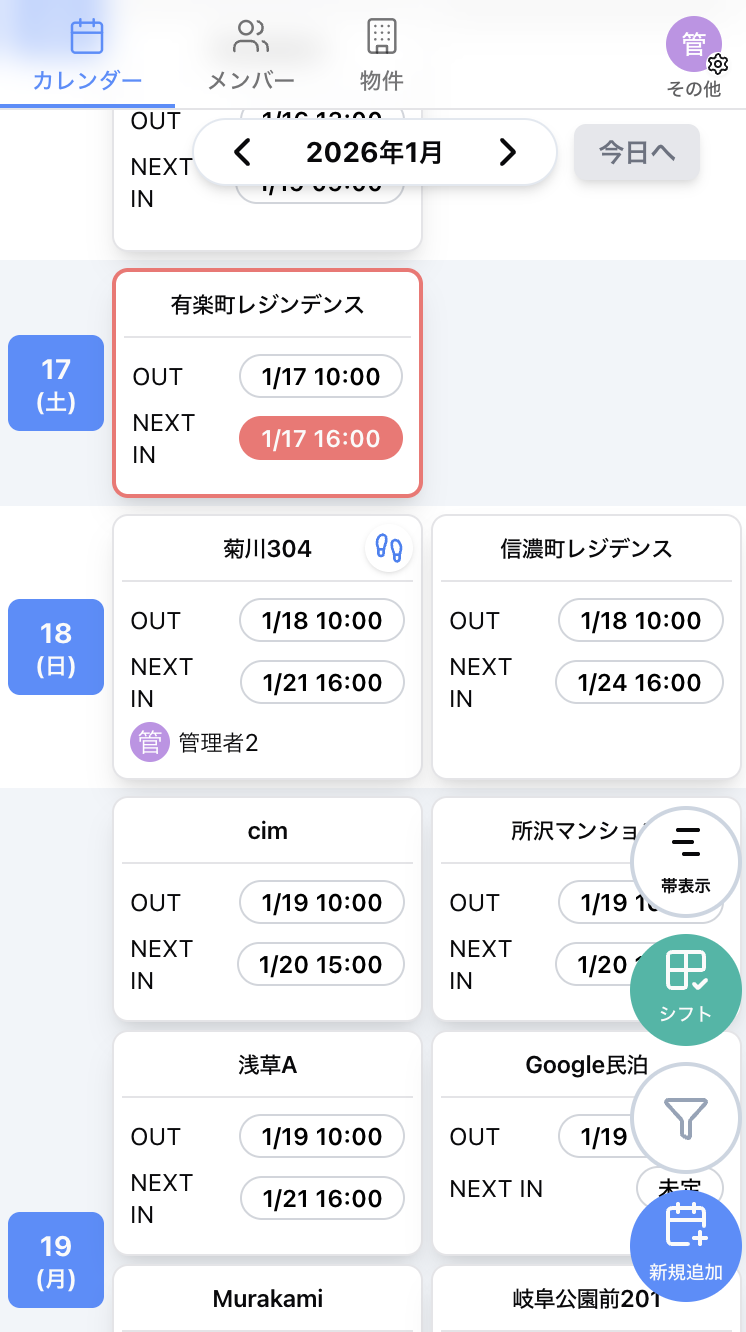Tap the 管 profile avatar icon
The image size is (746, 1332).
click(694, 44)
